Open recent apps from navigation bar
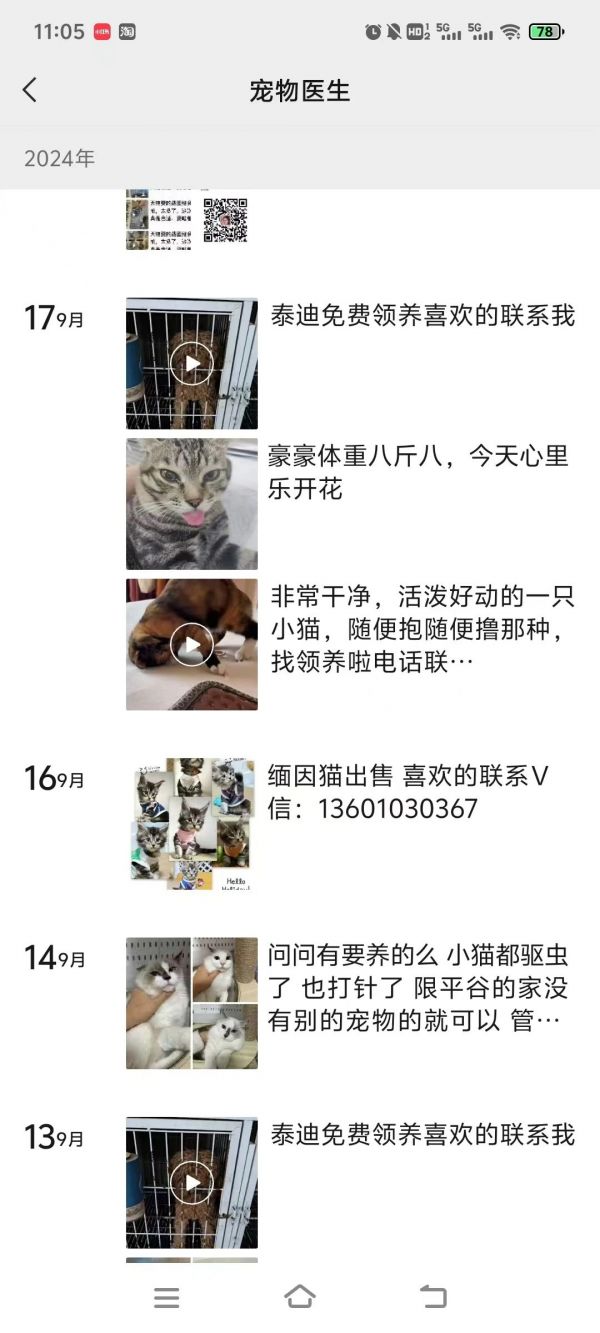 pos(167,1298)
